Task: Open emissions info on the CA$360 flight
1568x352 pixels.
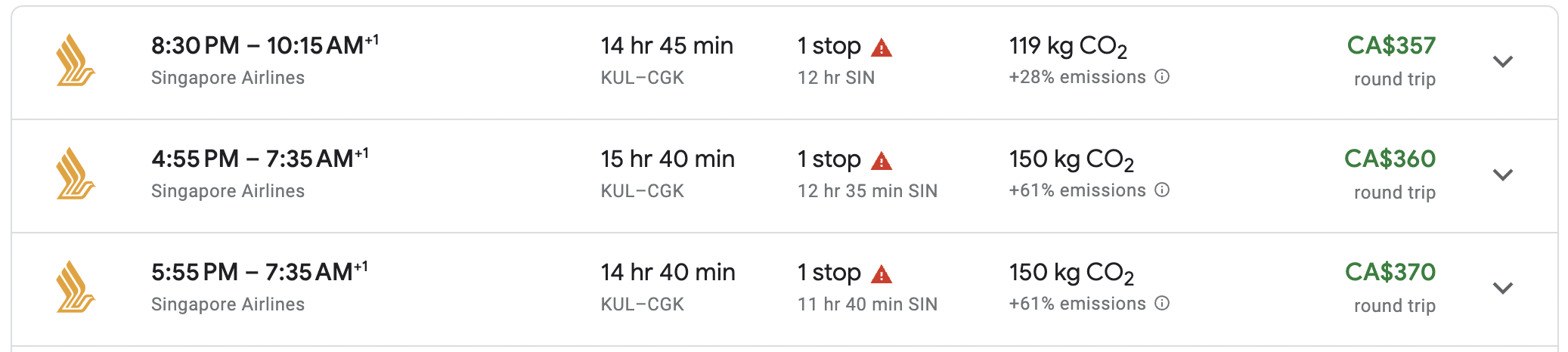Action: pos(1163,190)
